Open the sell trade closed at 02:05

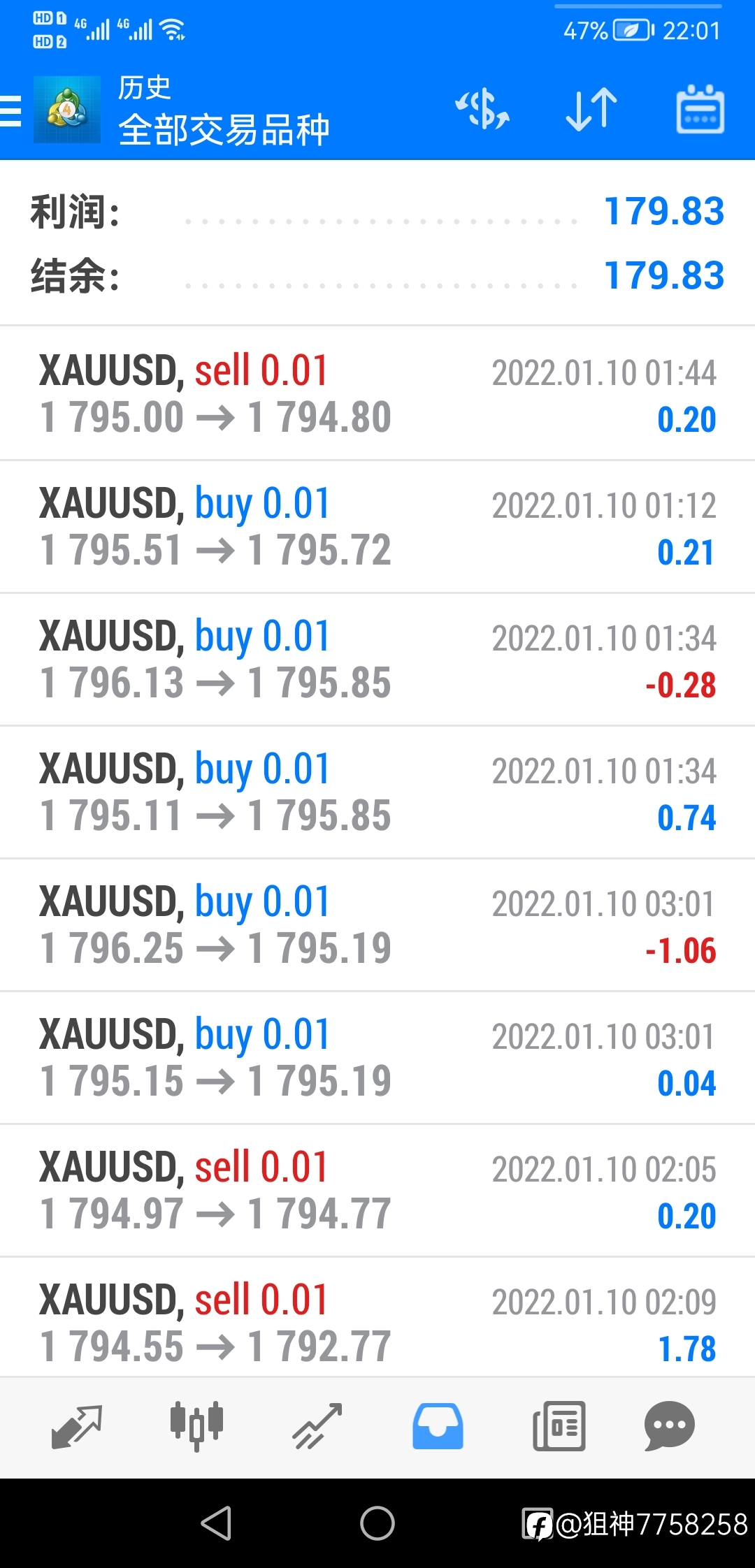click(377, 1191)
